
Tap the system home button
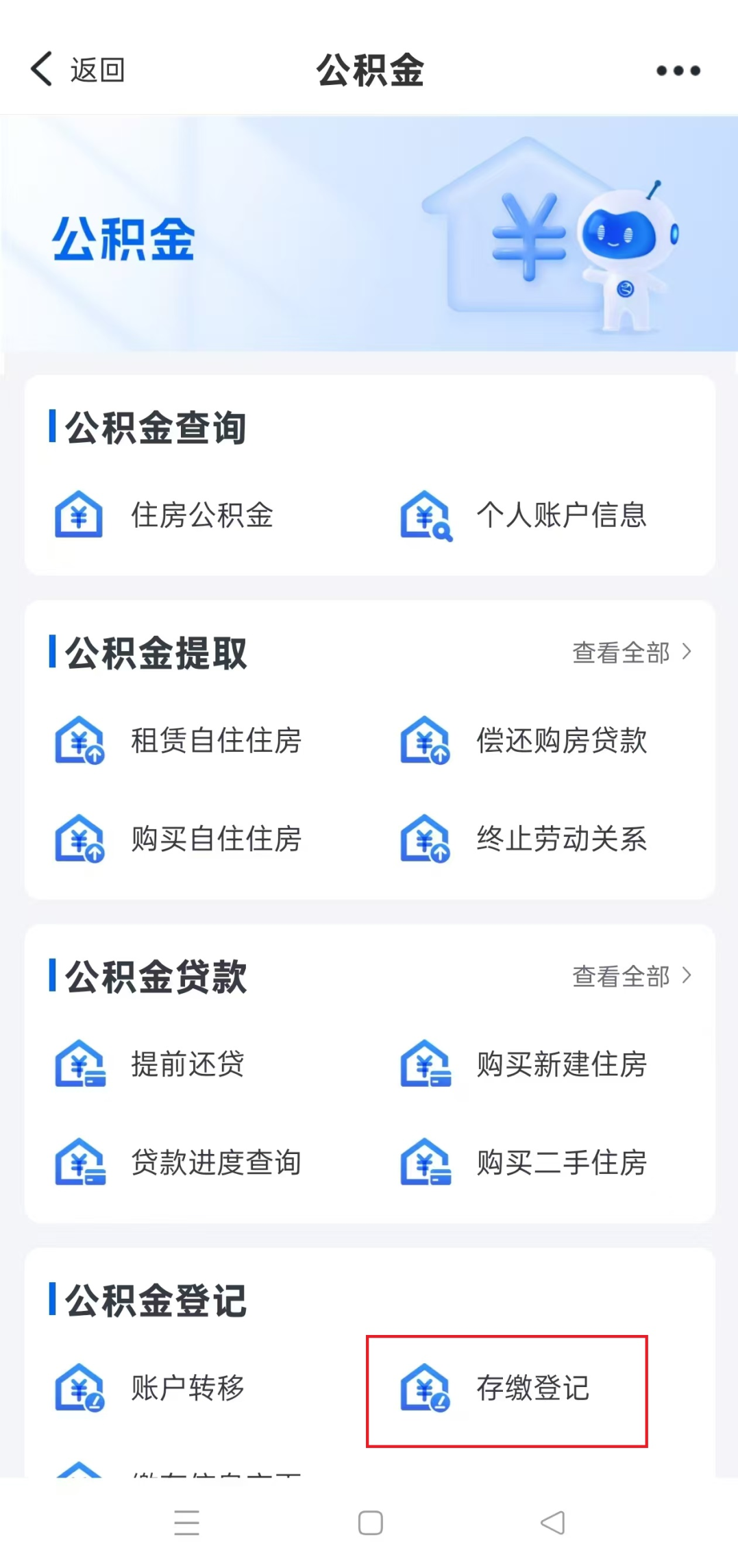click(x=370, y=1523)
